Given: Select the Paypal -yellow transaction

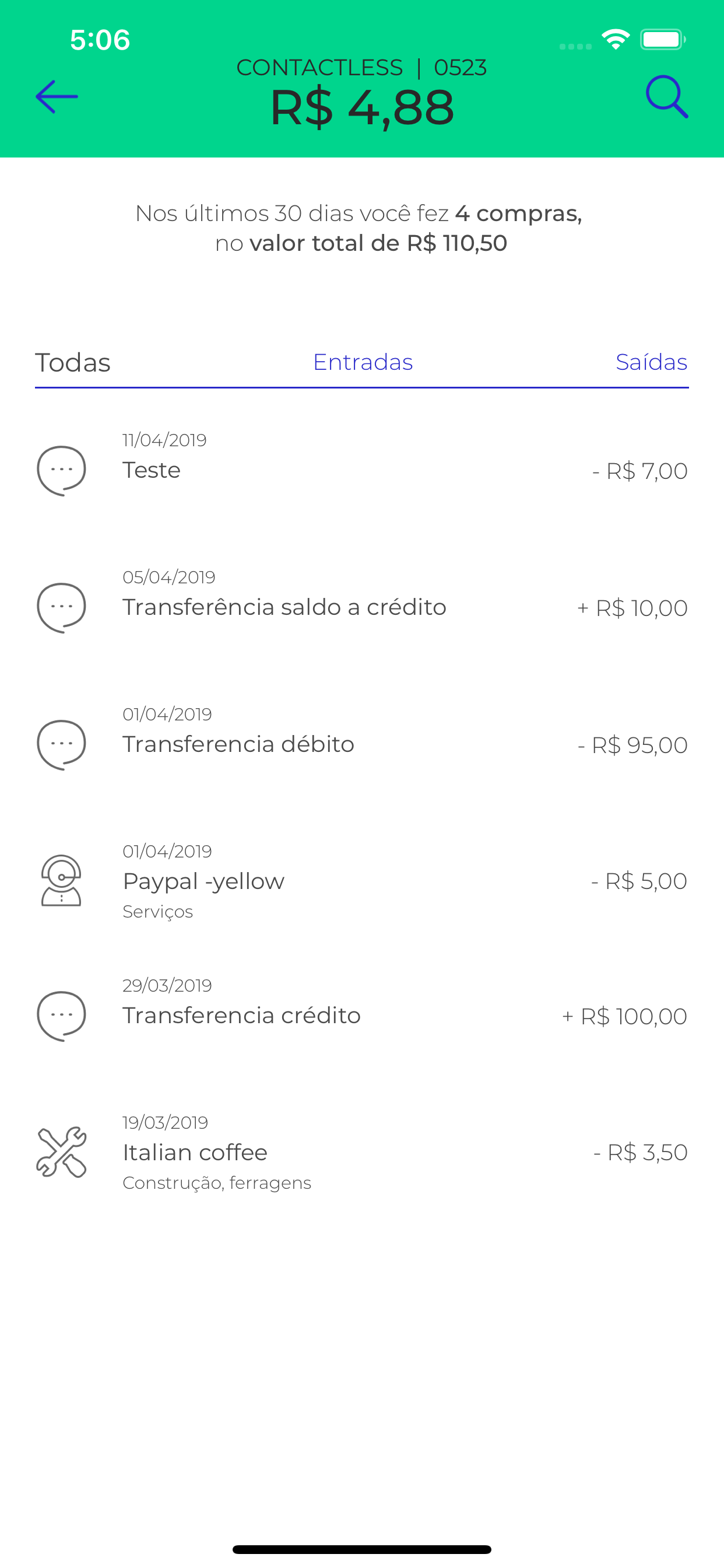Looking at the screenshot, I should click(362, 881).
